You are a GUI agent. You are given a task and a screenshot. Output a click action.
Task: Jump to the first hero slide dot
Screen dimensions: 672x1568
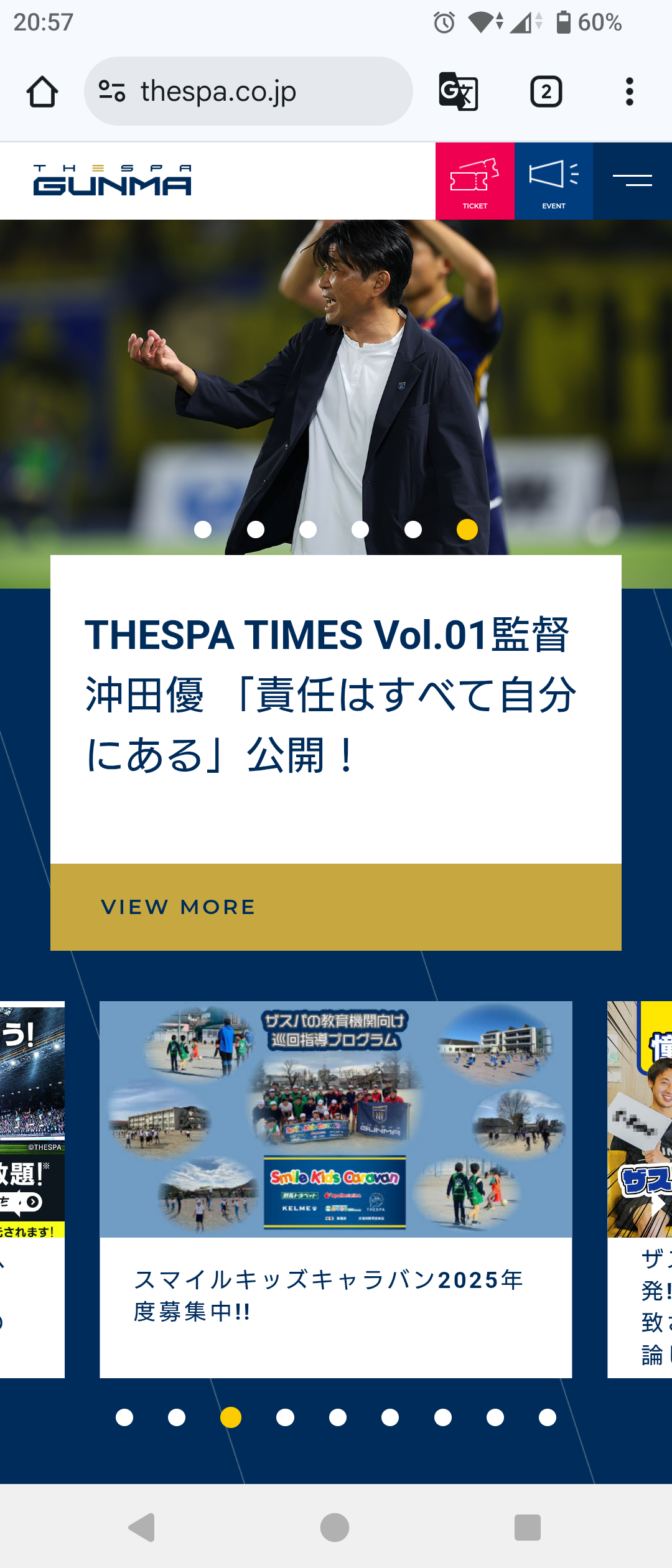pyautogui.click(x=203, y=530)
